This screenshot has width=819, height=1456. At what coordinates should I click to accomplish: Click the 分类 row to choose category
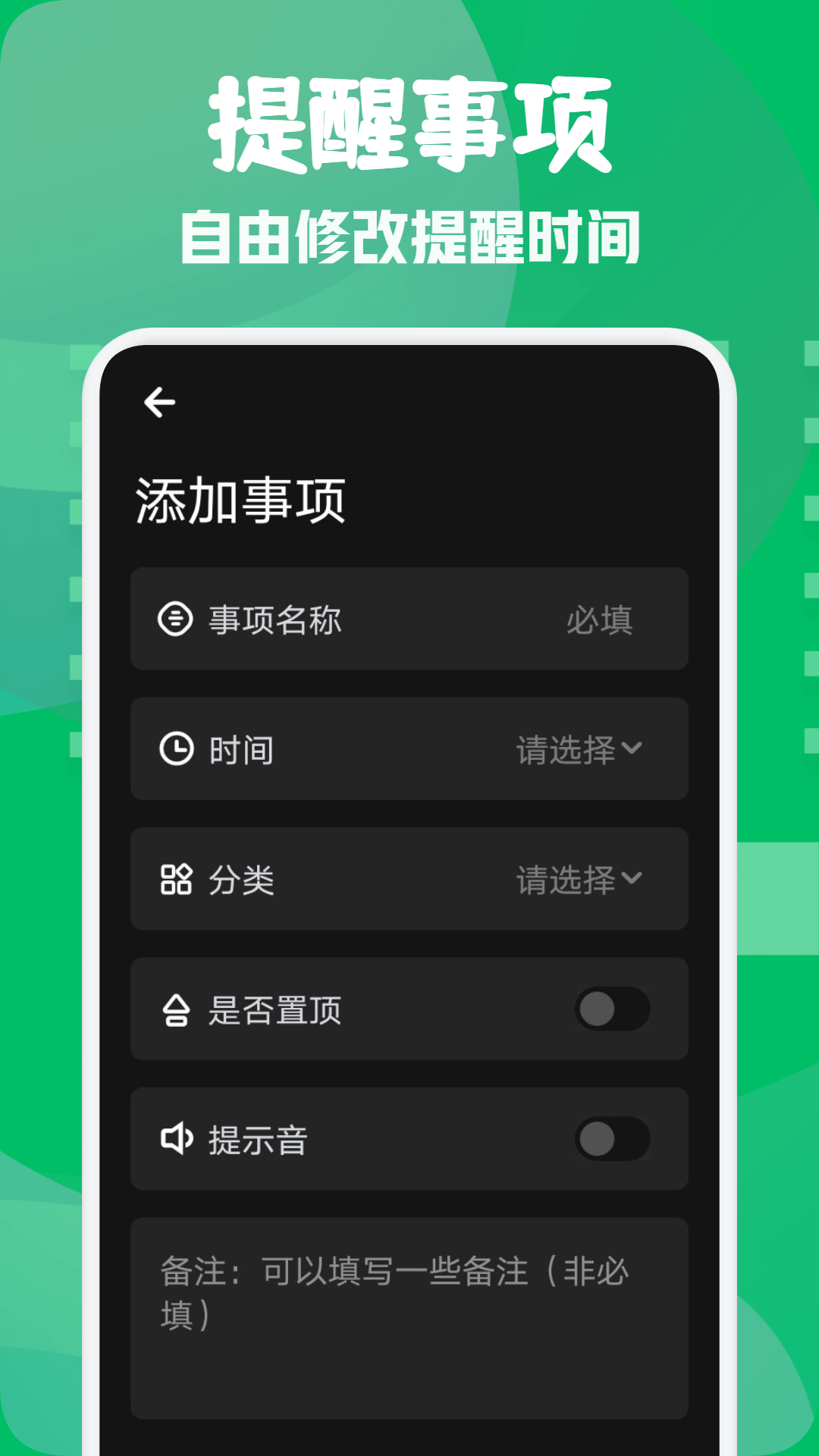409,879
